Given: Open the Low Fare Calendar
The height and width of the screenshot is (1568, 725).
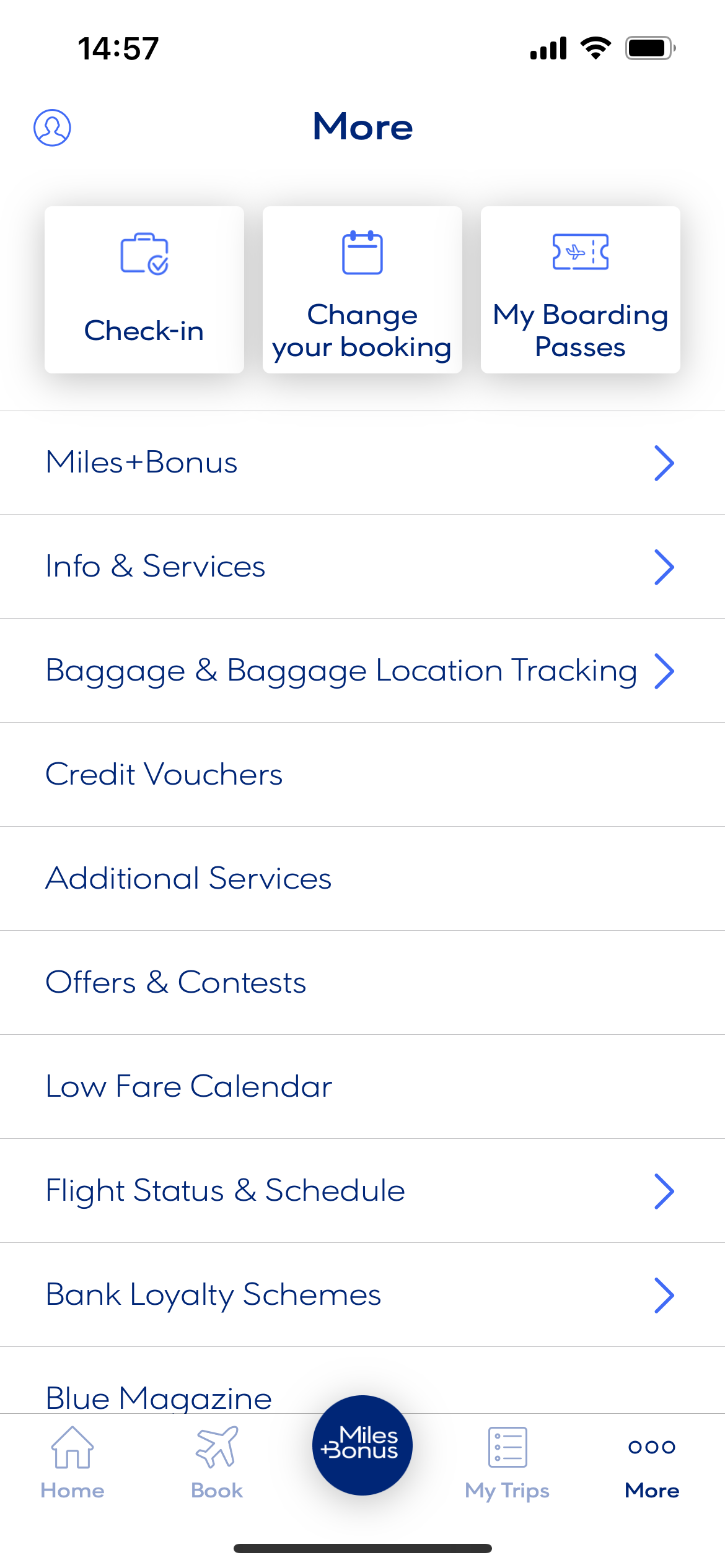Looking at the screenshot, I should coord(362,1087).
